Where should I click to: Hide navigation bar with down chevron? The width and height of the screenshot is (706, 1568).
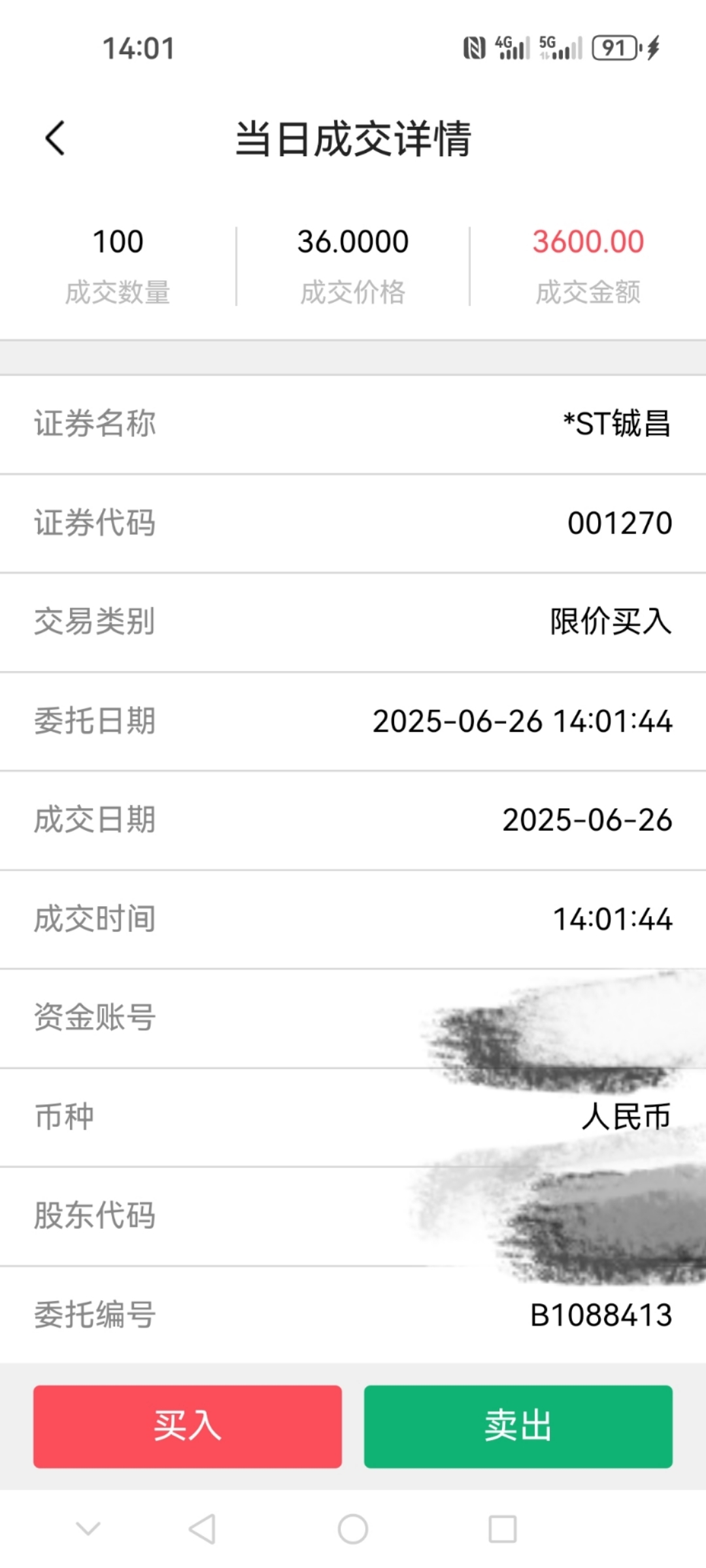(x=88, y=1529)
